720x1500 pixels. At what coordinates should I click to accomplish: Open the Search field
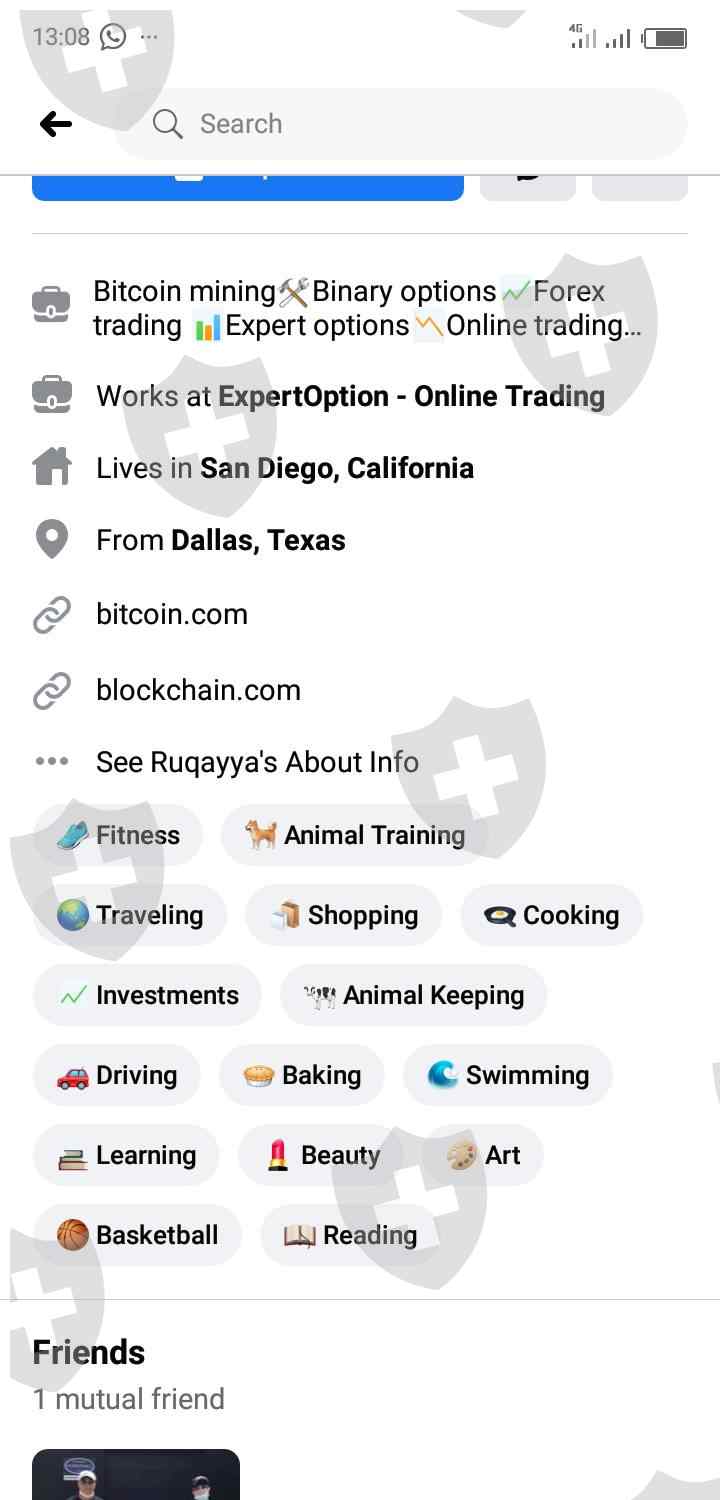pyautogui.click(x=400, y=124)
